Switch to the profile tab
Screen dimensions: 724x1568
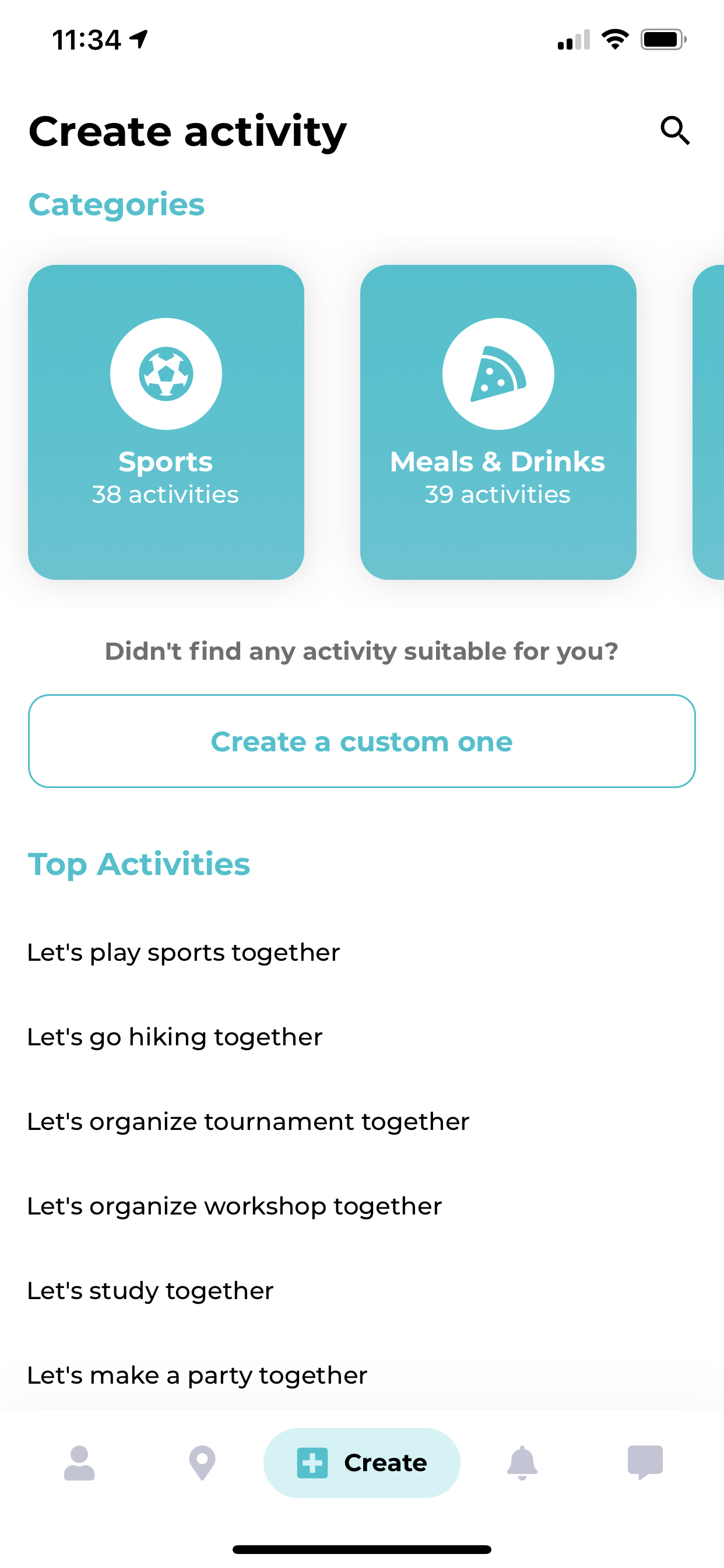79,1462
